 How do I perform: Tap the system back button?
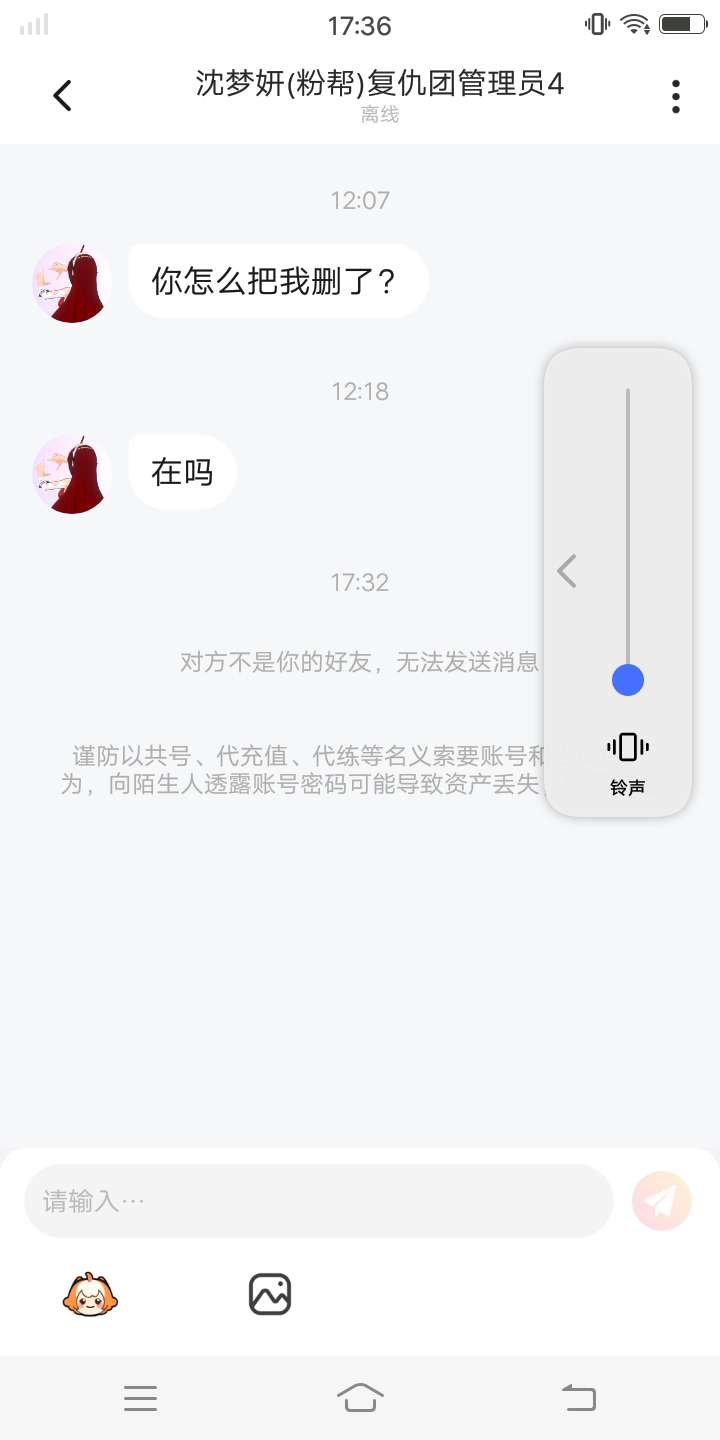click(x=579, y=1398)
